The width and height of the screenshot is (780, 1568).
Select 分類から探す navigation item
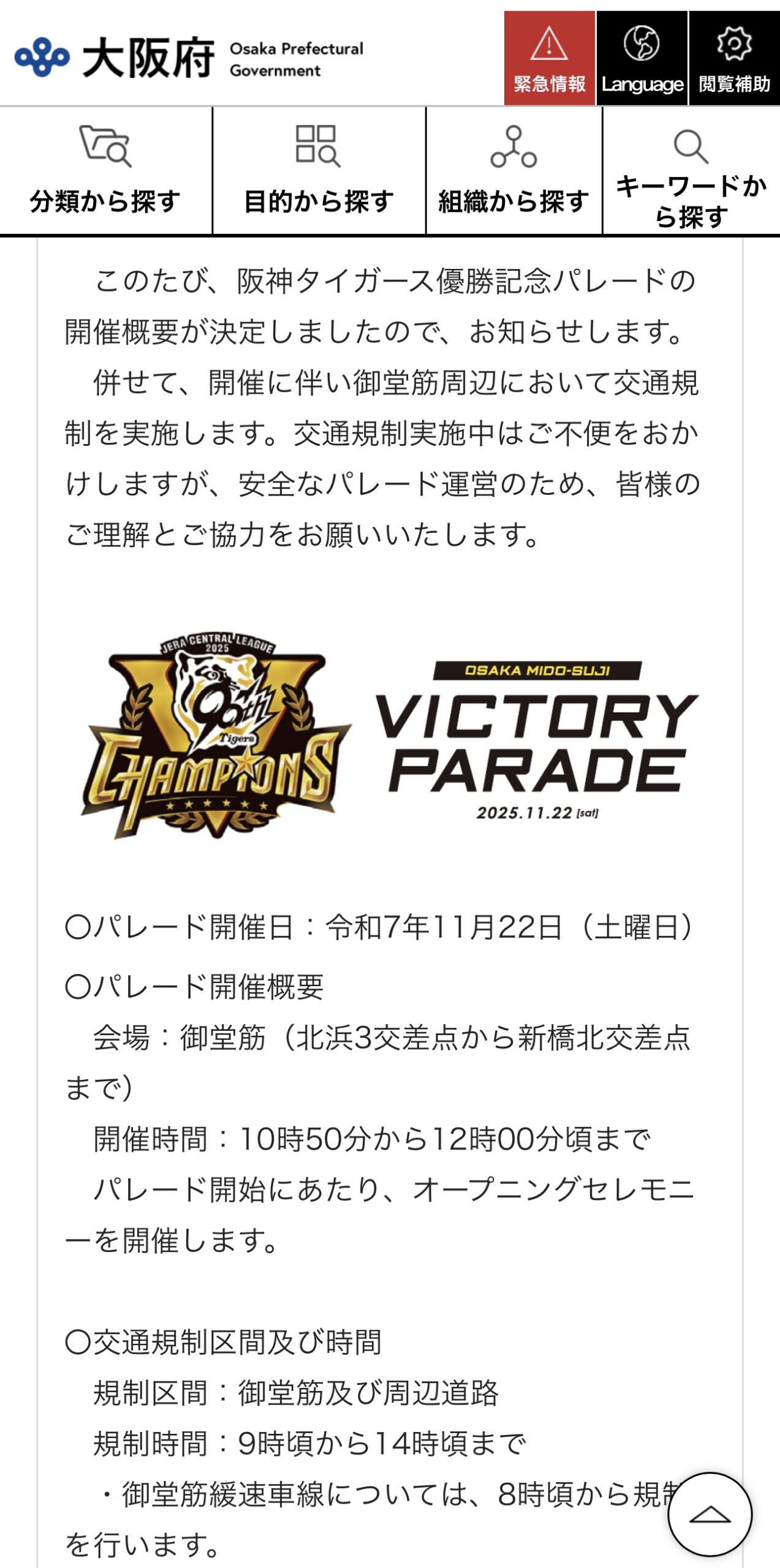pyautogui.click(x=105, y=171)
